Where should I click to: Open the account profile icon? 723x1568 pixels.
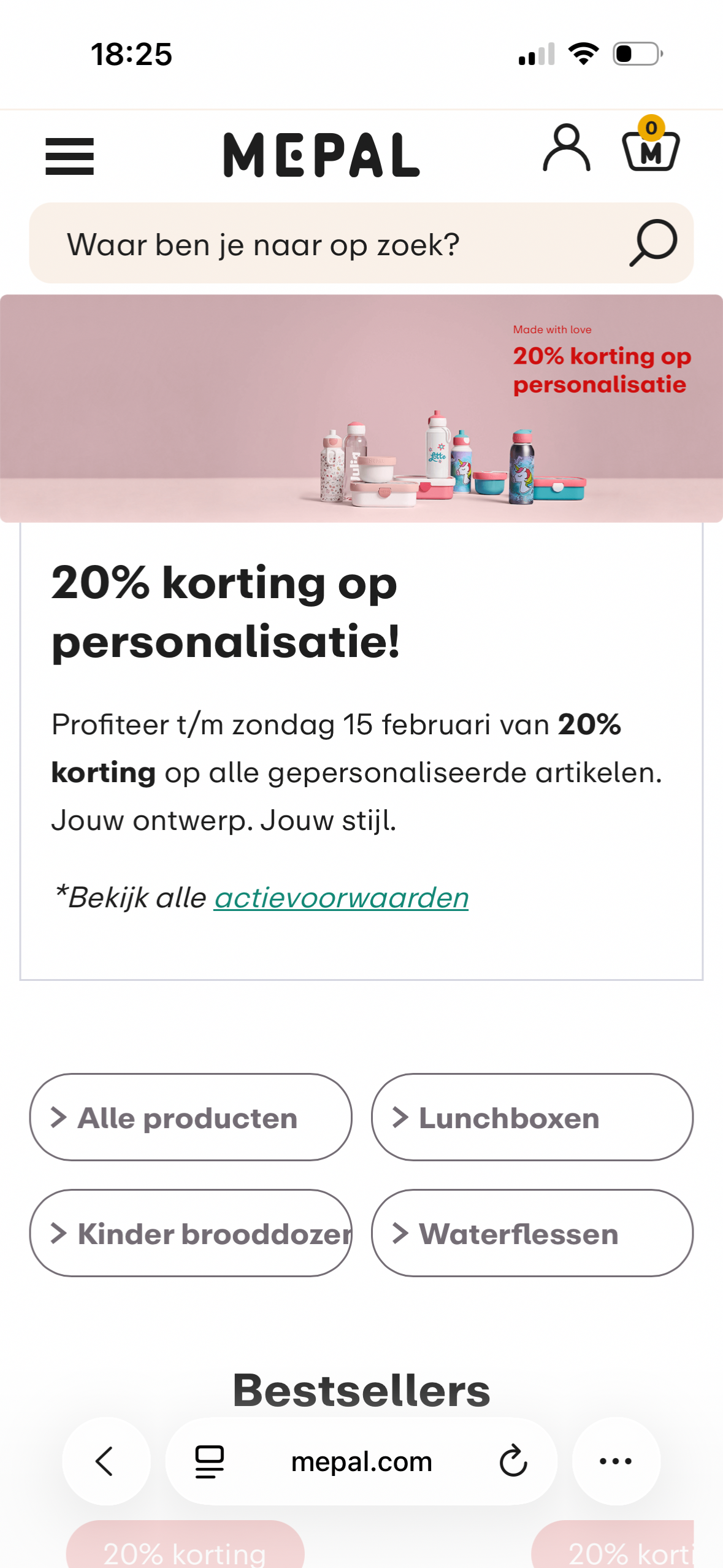(x=566, y=148)
